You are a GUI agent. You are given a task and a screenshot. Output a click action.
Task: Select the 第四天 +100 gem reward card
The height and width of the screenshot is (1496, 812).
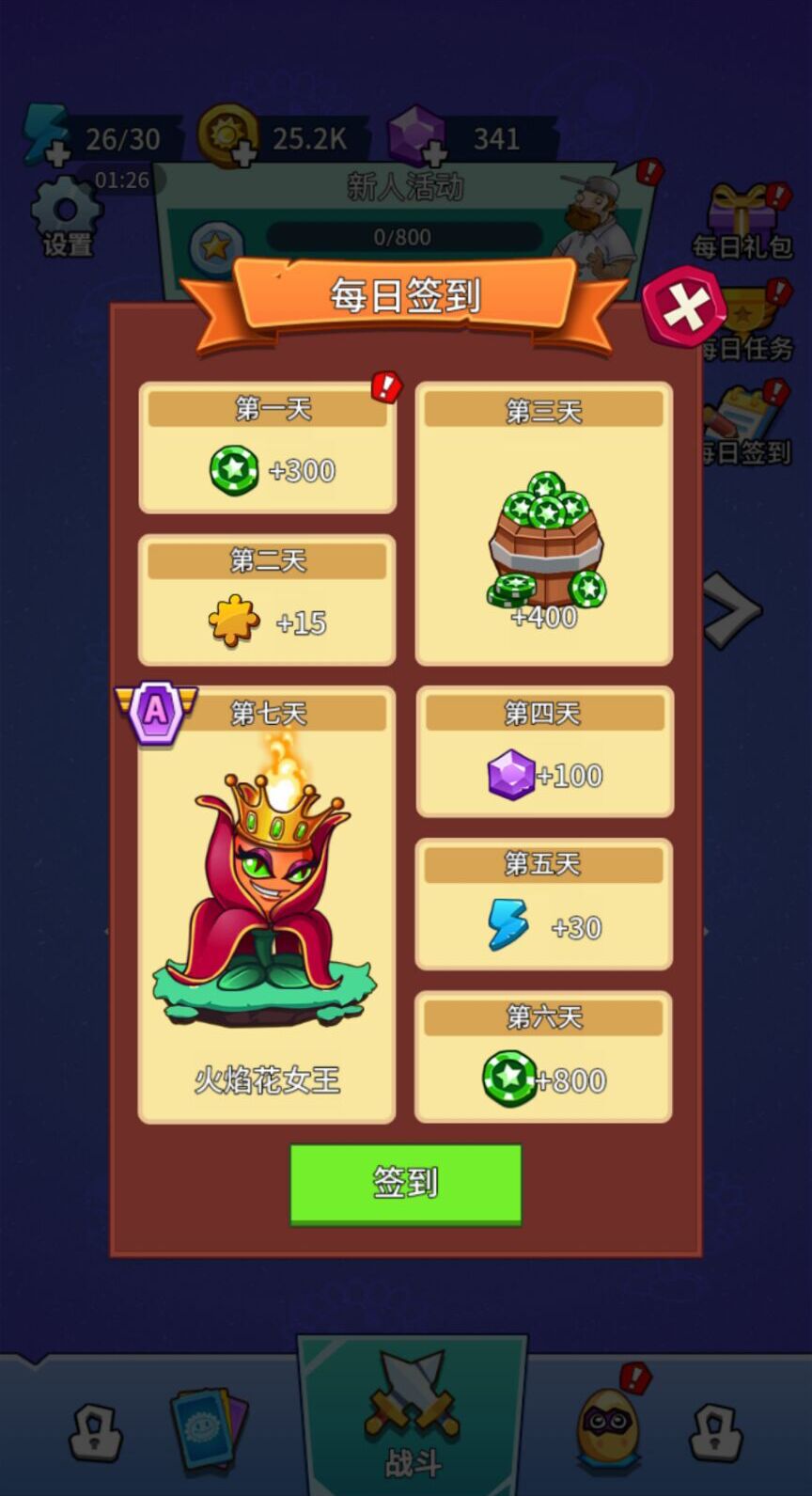pyautogui.click(x=544, y=751)
